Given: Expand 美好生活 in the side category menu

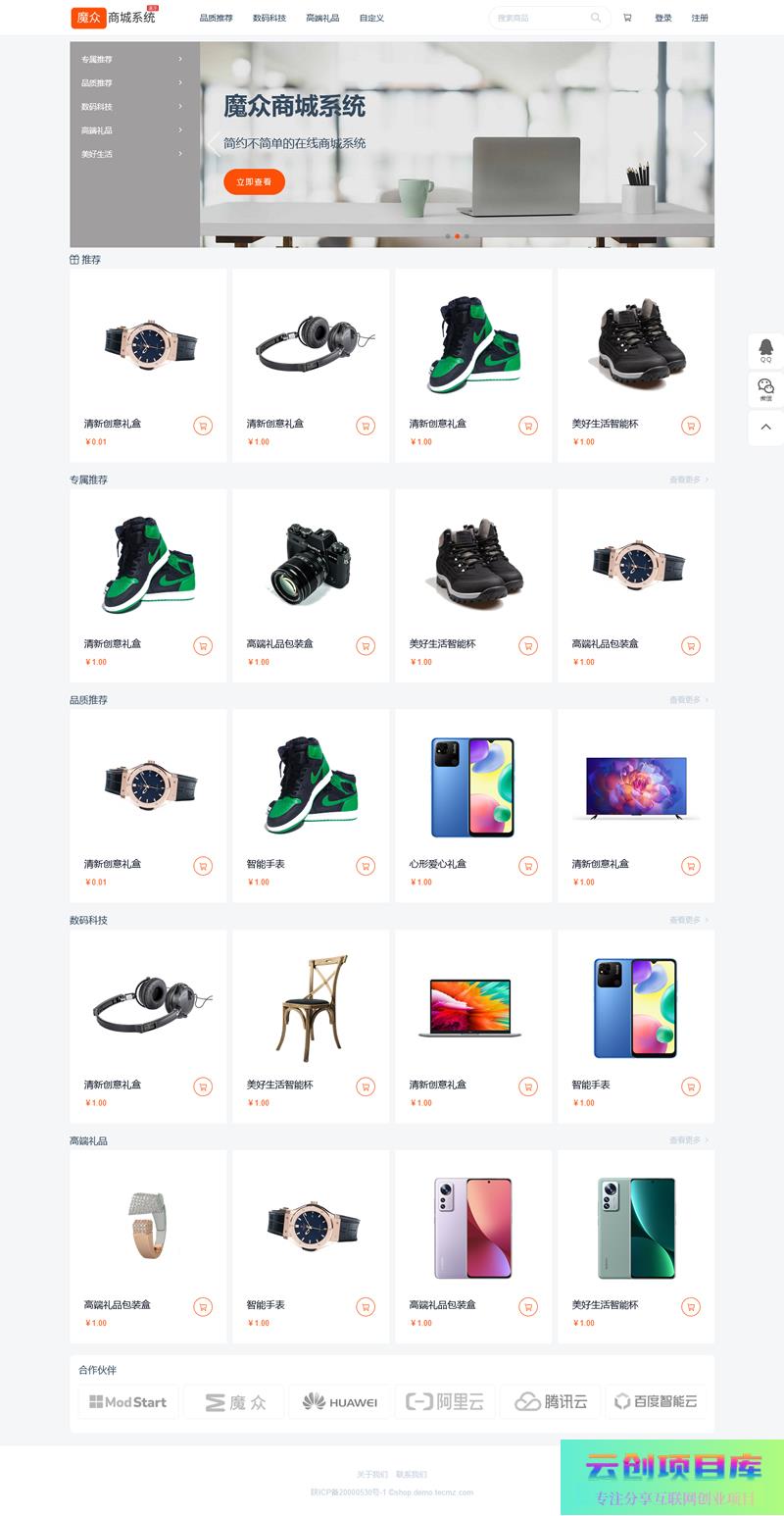Looking at the screenshot, I should (x=132, y=154).
